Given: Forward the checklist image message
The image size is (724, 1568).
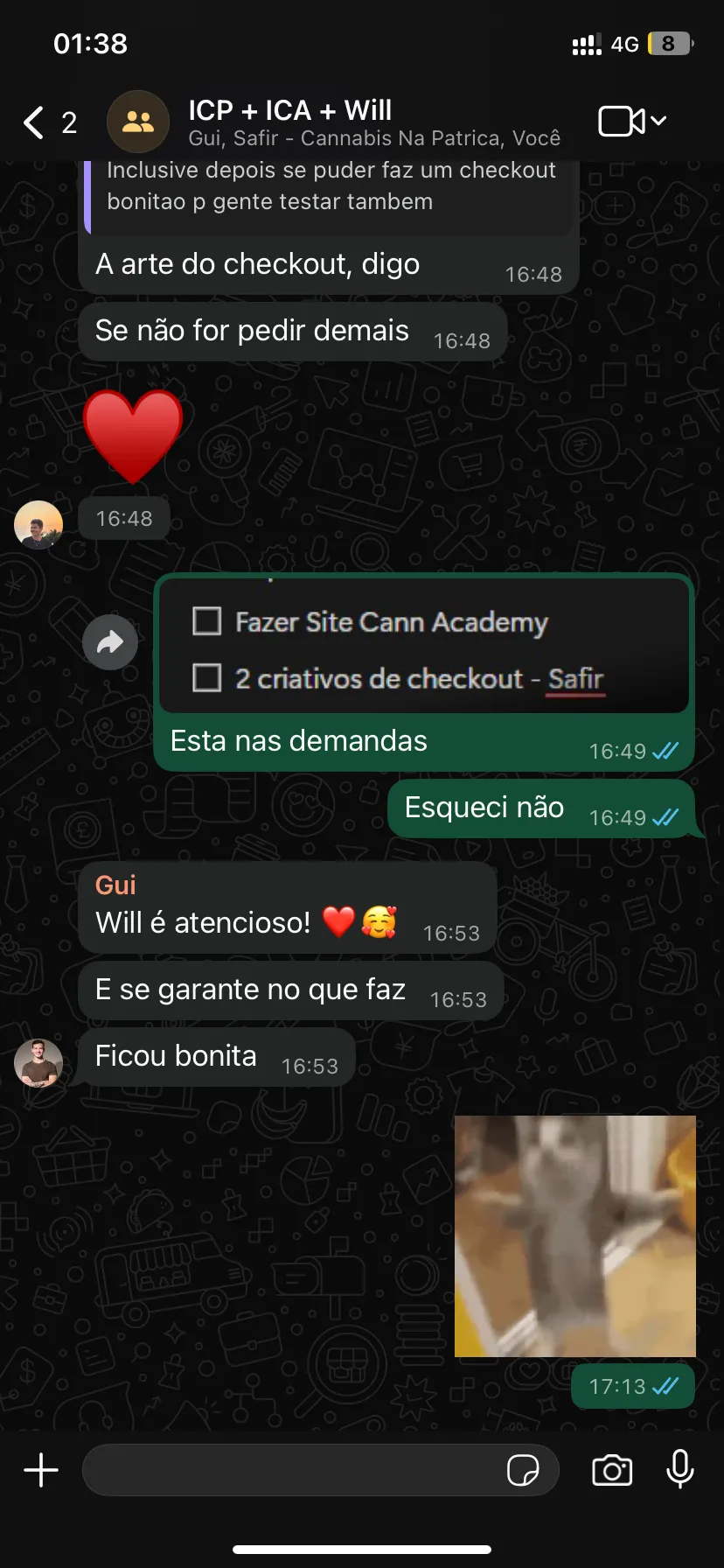Looking at the screenshot, I should [x=110, y=643].
